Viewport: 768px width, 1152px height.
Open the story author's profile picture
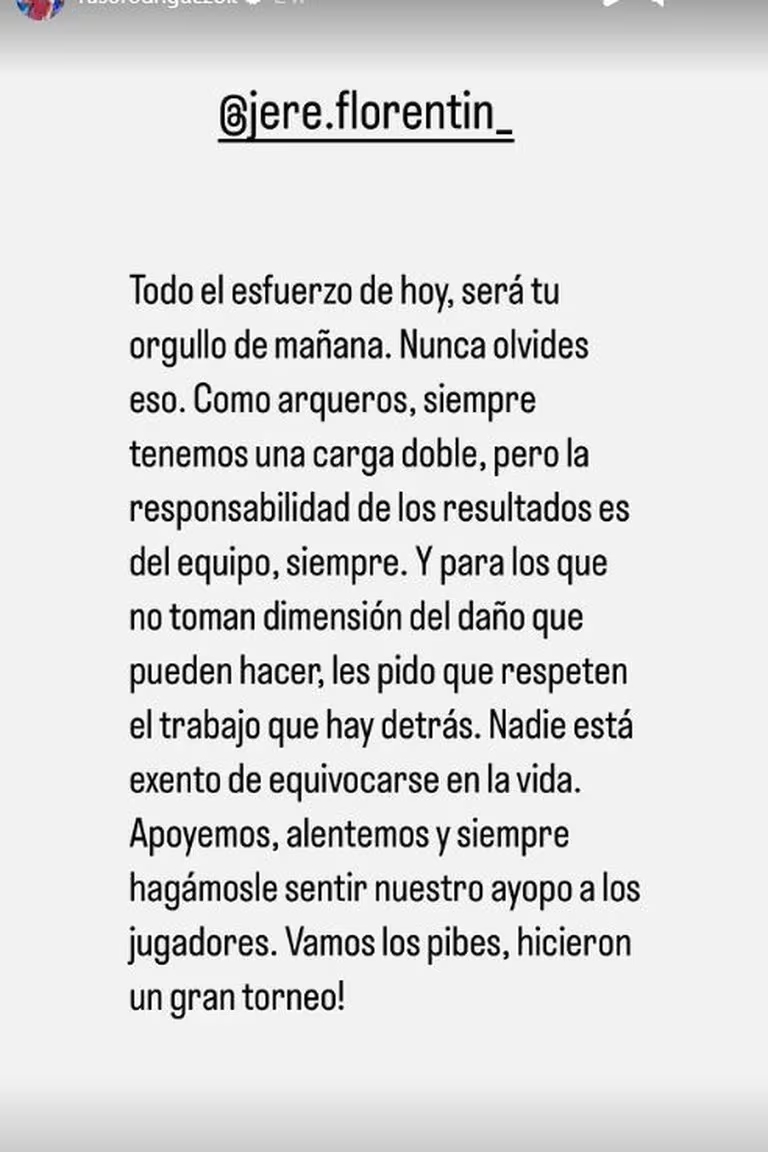pos(41,6)
